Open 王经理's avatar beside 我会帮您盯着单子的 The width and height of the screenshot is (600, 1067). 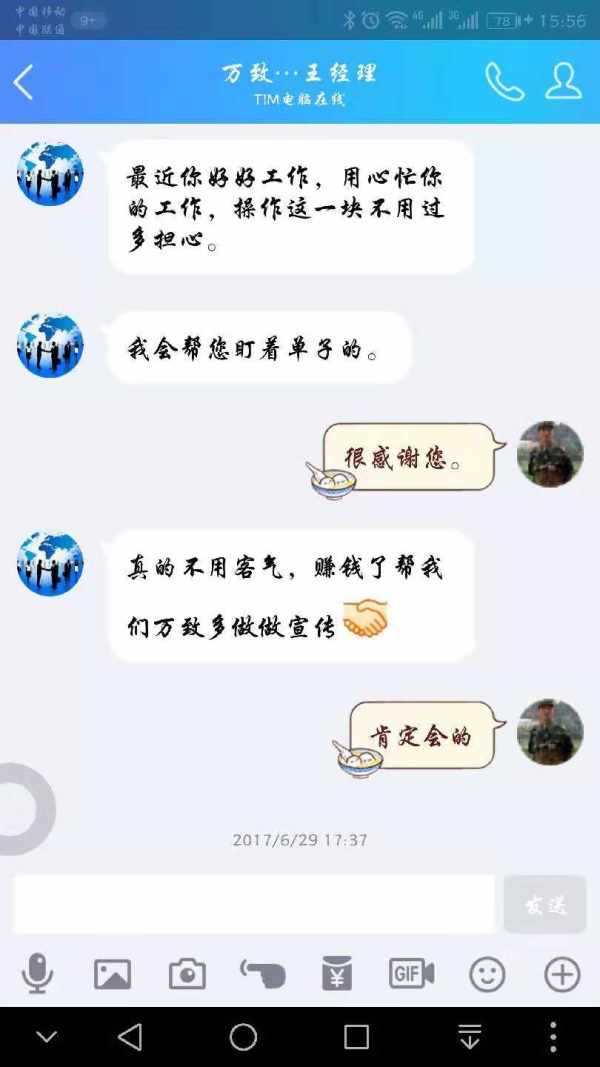pyautogui.click(x=50, y=344)
